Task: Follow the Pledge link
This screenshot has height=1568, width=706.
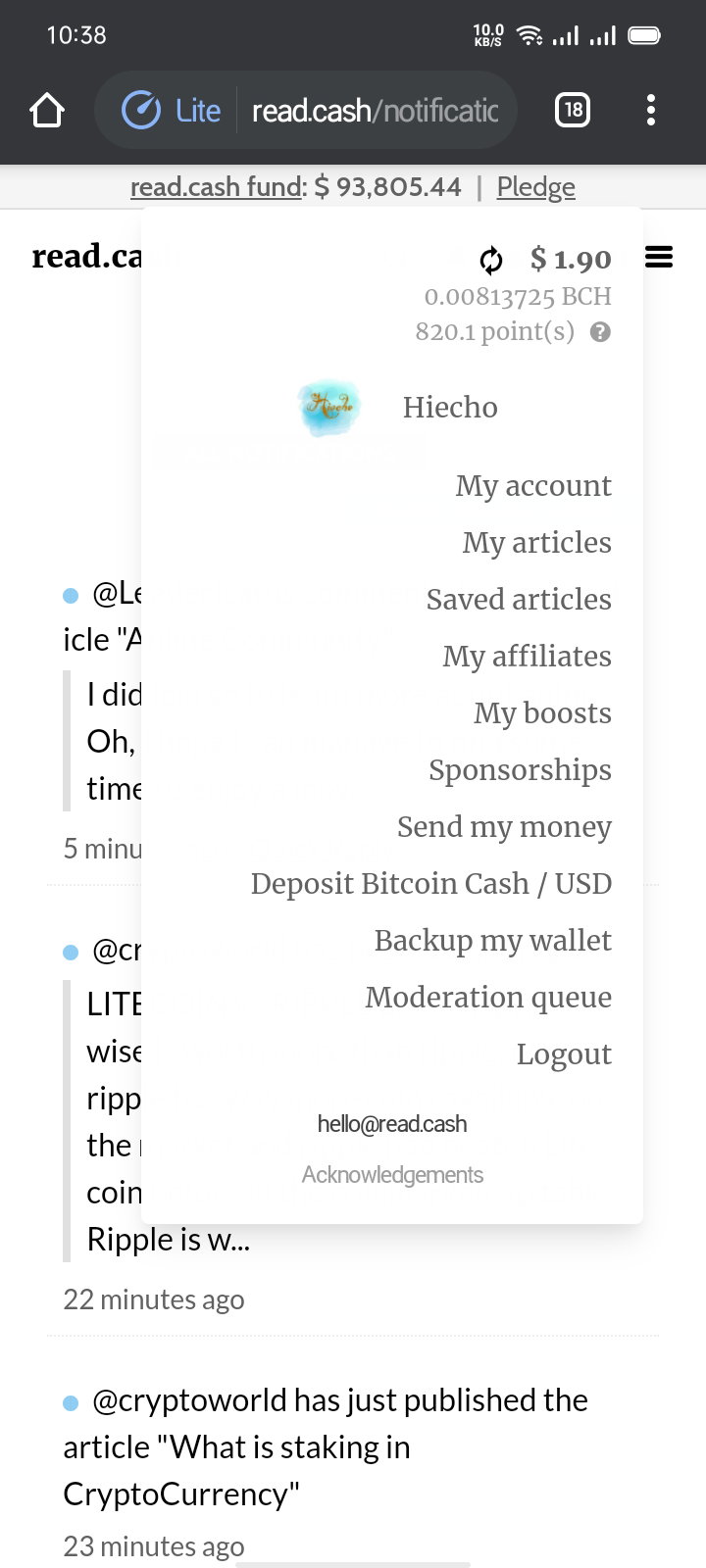Action: (x=535, y=186)
